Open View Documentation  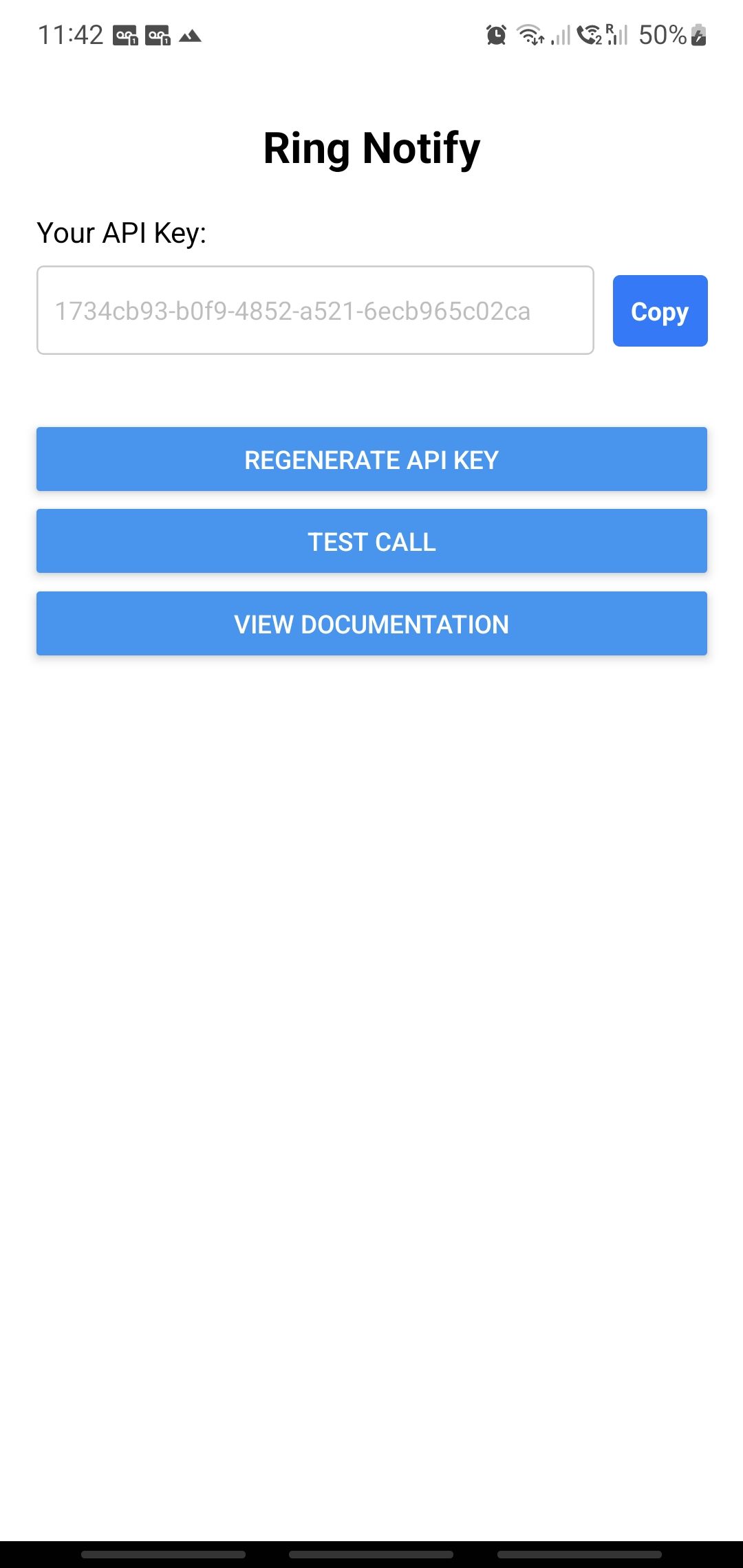coord(371,624)
